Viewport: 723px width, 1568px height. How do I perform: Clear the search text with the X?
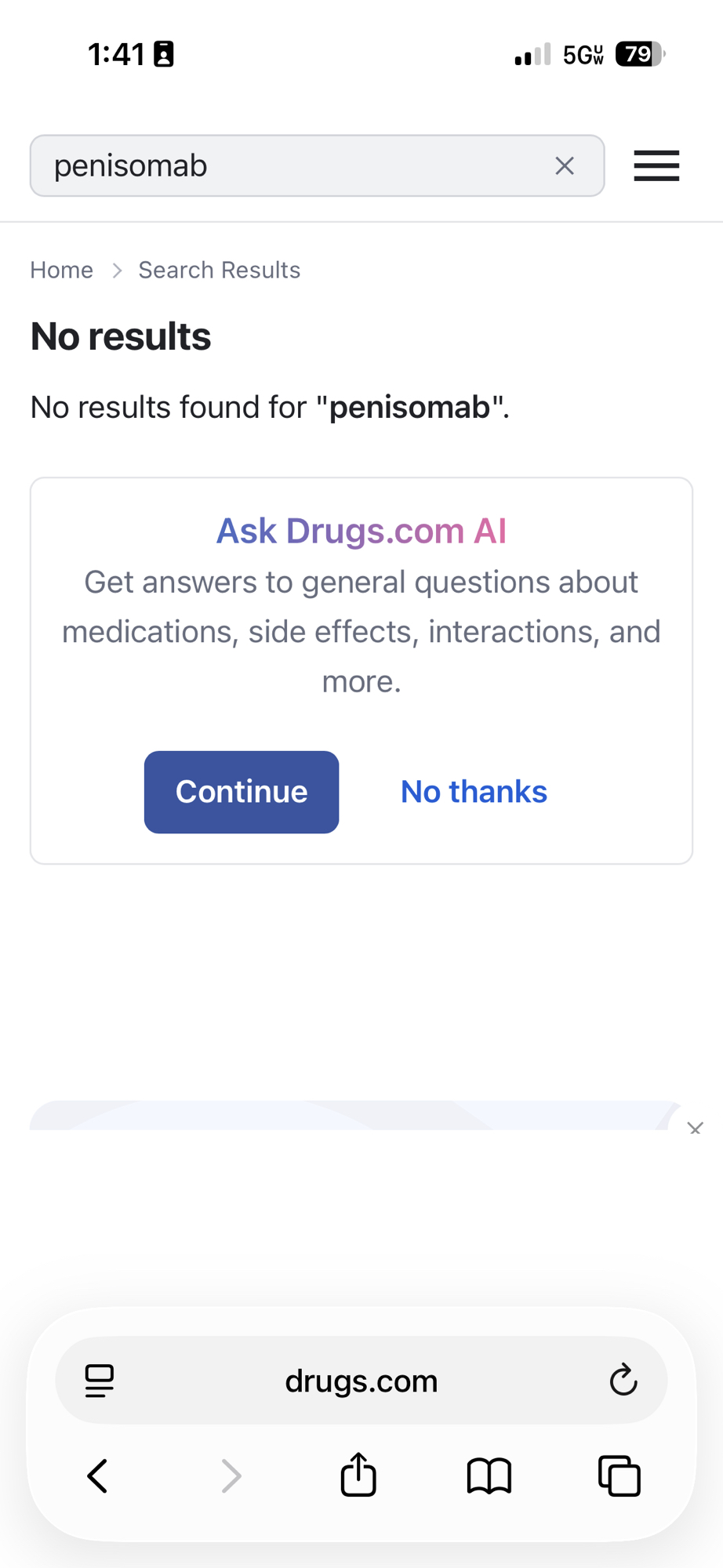(565, 165)
